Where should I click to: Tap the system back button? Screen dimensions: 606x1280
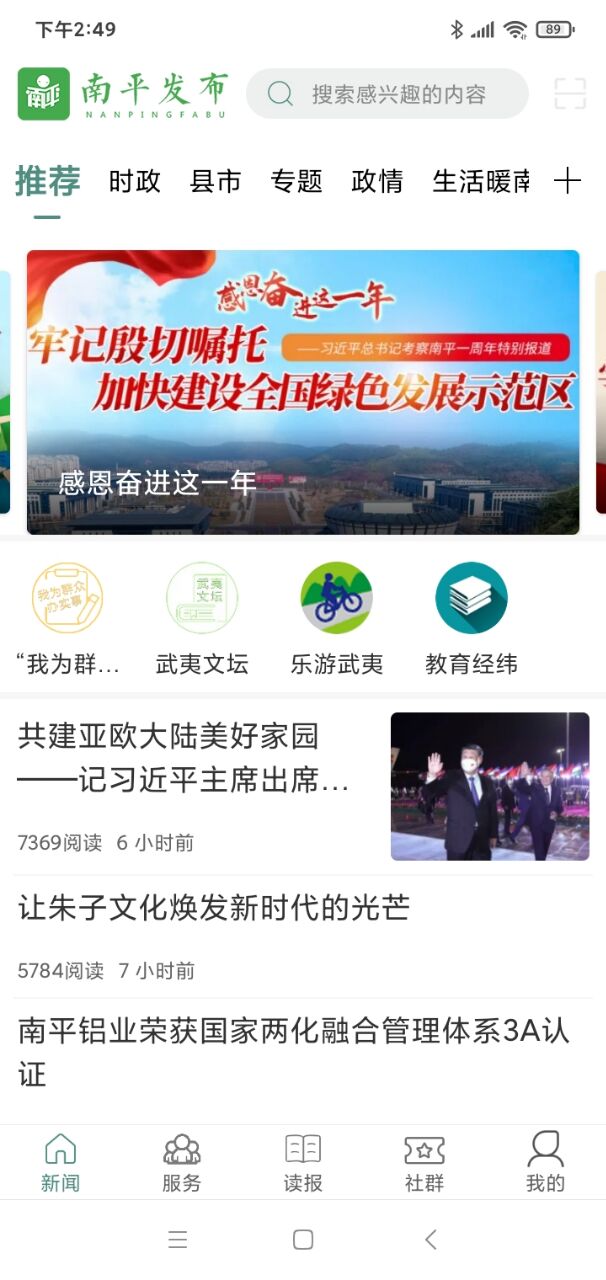coord(430,1240)
